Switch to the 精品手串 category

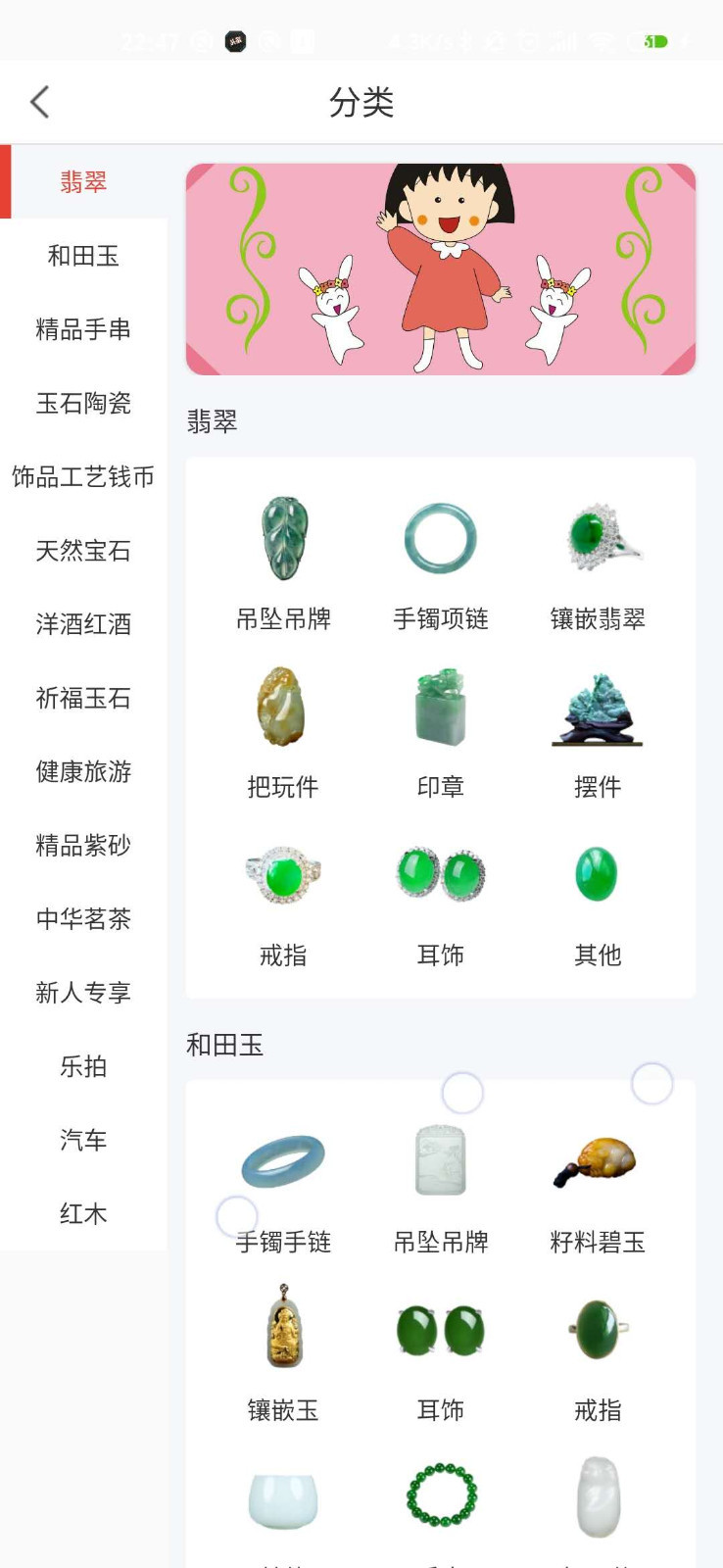click(x=83, y=329)
